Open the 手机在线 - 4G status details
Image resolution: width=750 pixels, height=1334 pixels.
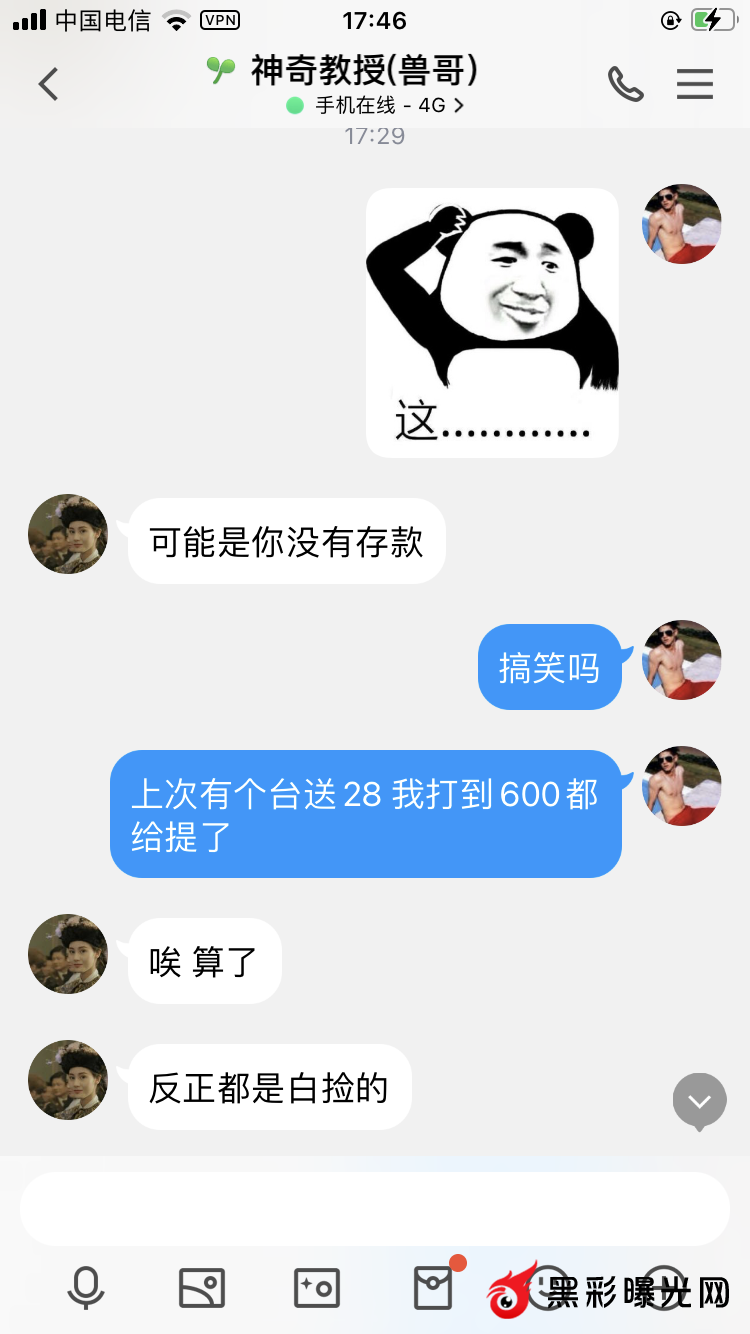[x=375, y=105]
